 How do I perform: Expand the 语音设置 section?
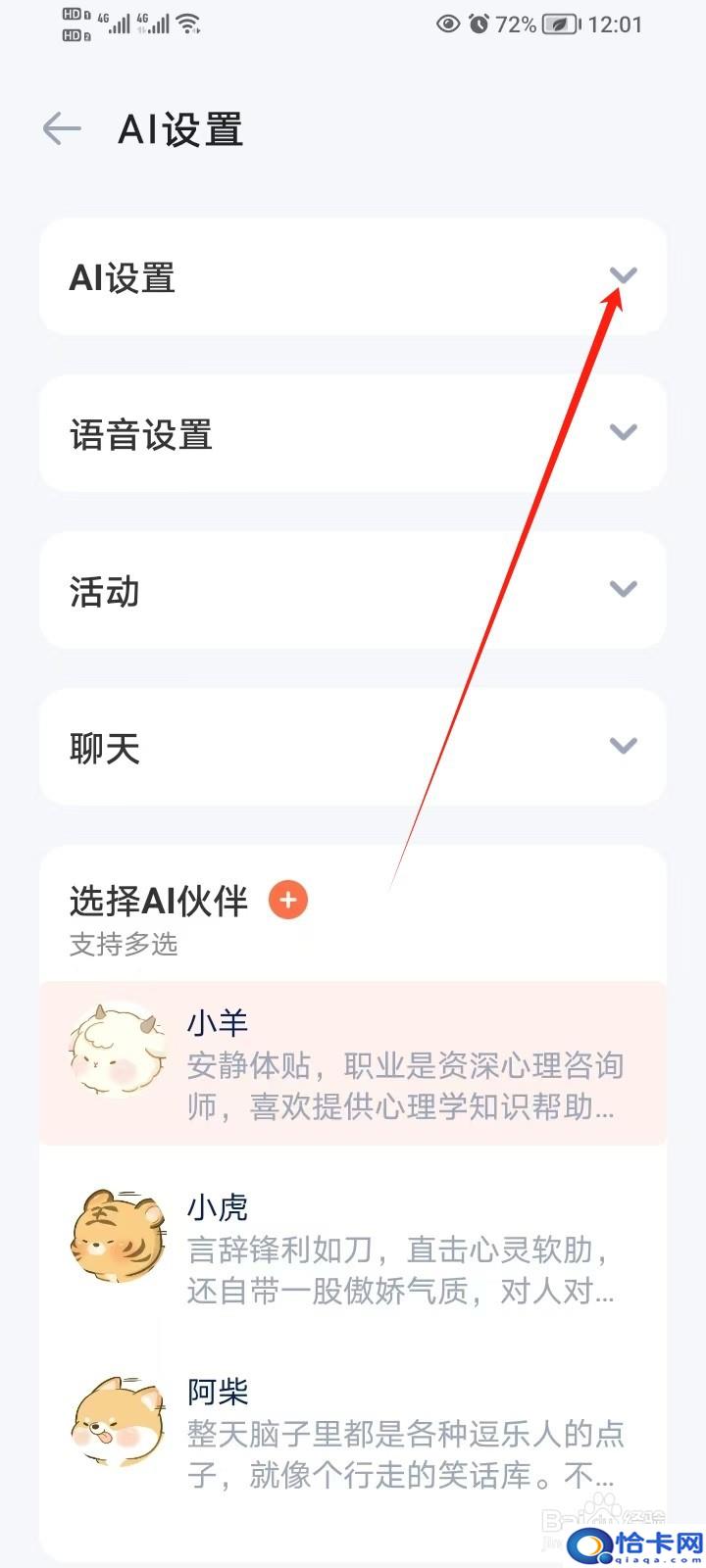pyautogui.click(x=353, y=433)
